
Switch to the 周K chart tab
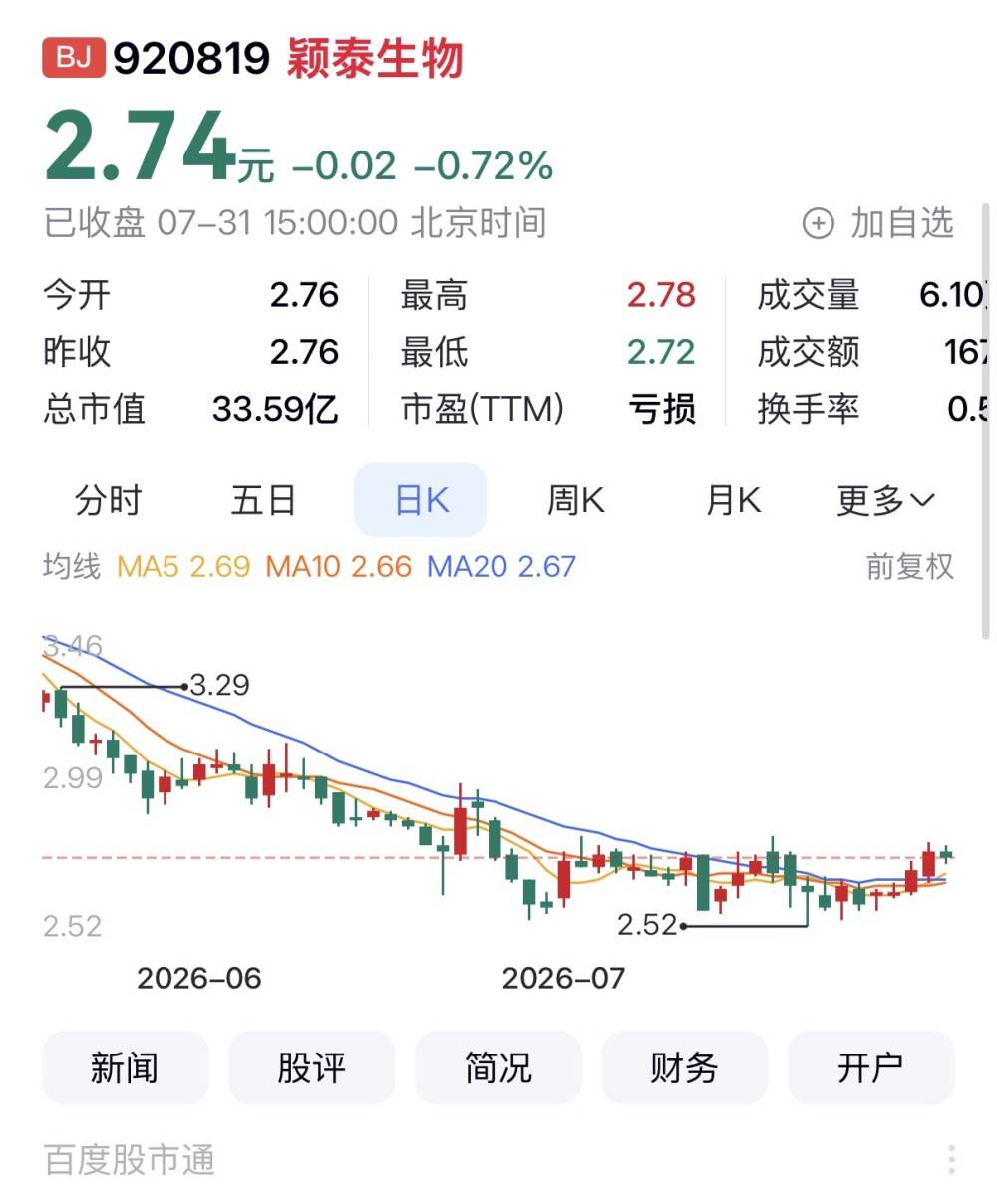(x=576, y=500)
